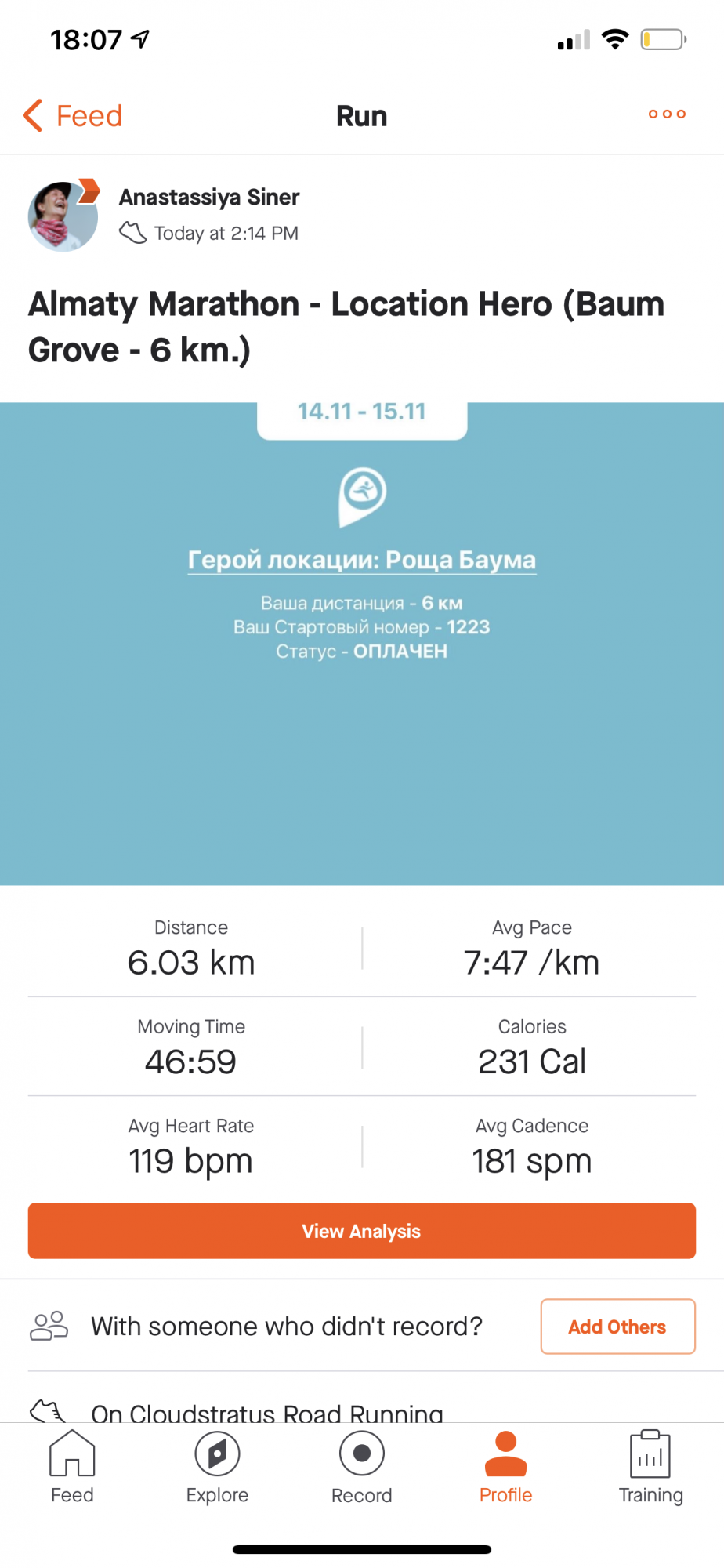
Task: Open the Record tab
Action: pos(362,1466)
